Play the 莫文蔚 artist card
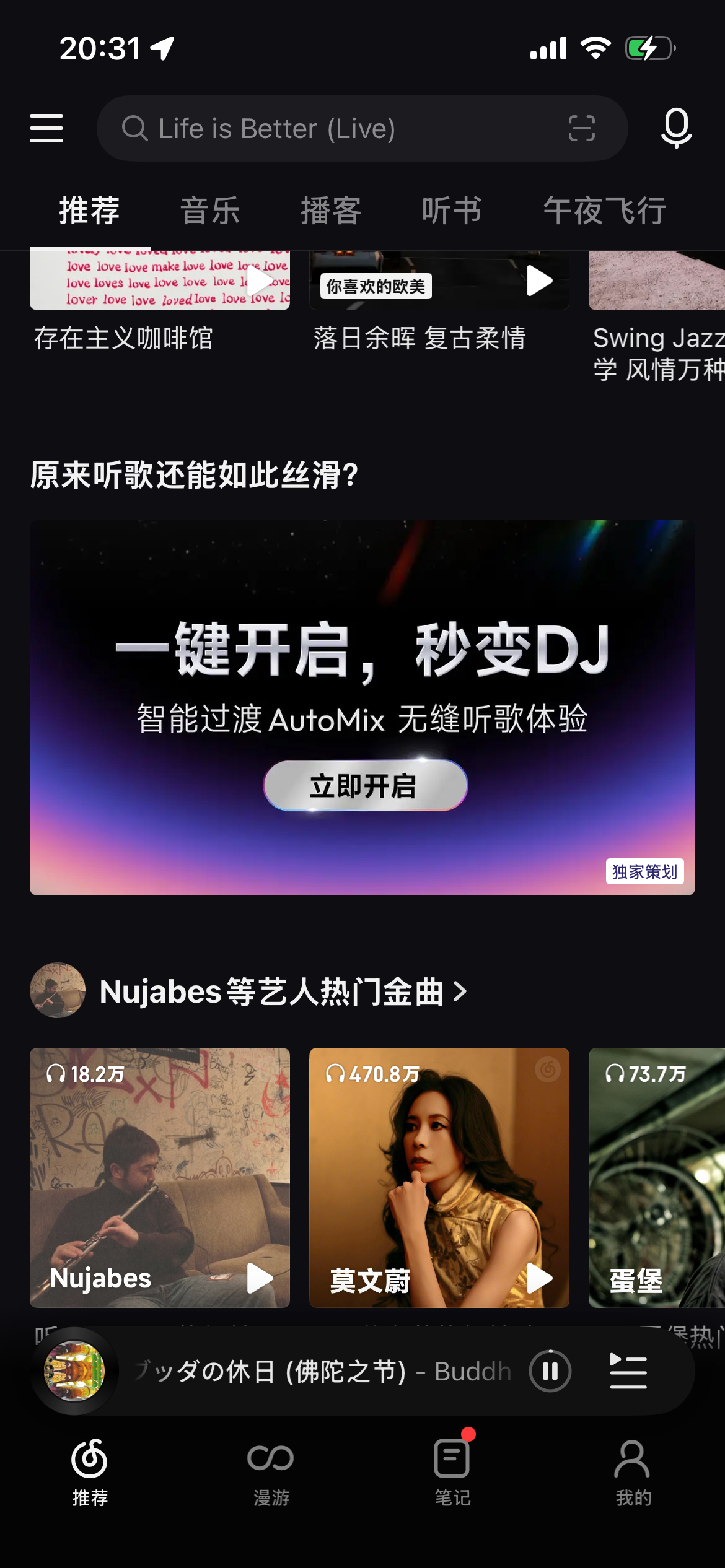Image resolution: width=725 pixels, height=1568 pixels. click(x=539, y=1278)
